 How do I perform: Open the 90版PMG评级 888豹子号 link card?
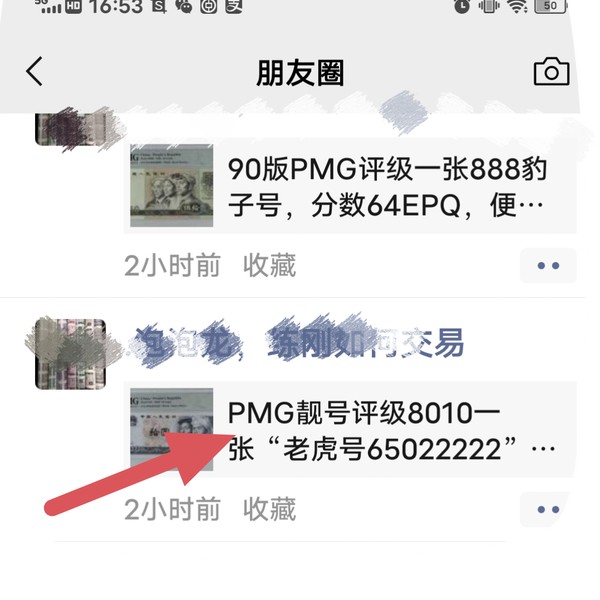point(350,188)
